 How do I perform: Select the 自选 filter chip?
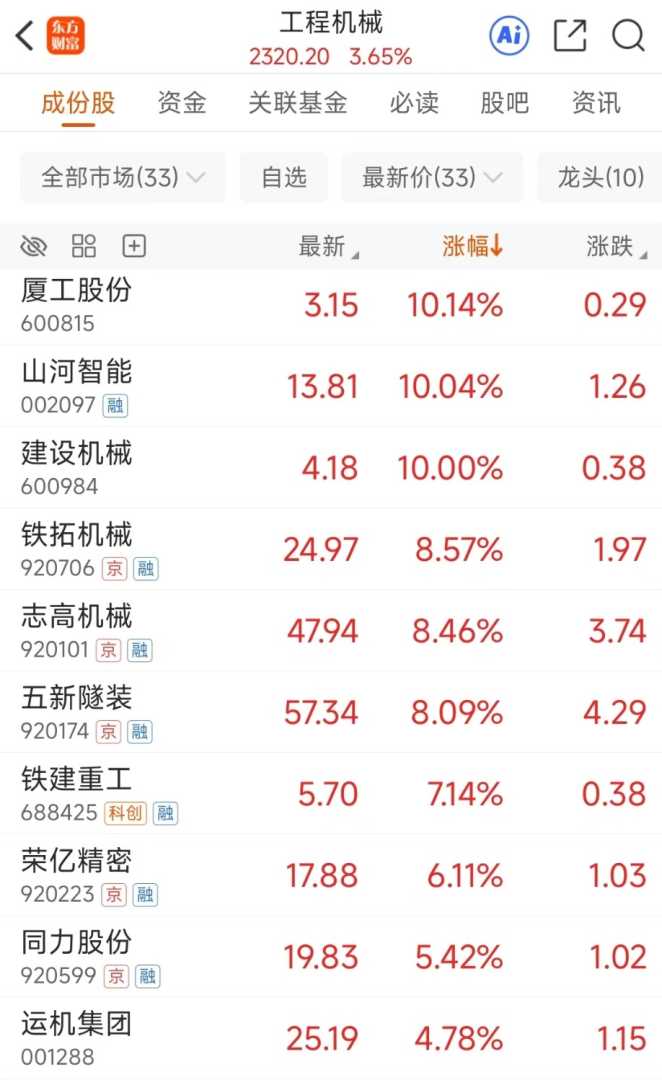tap(284, 178)
